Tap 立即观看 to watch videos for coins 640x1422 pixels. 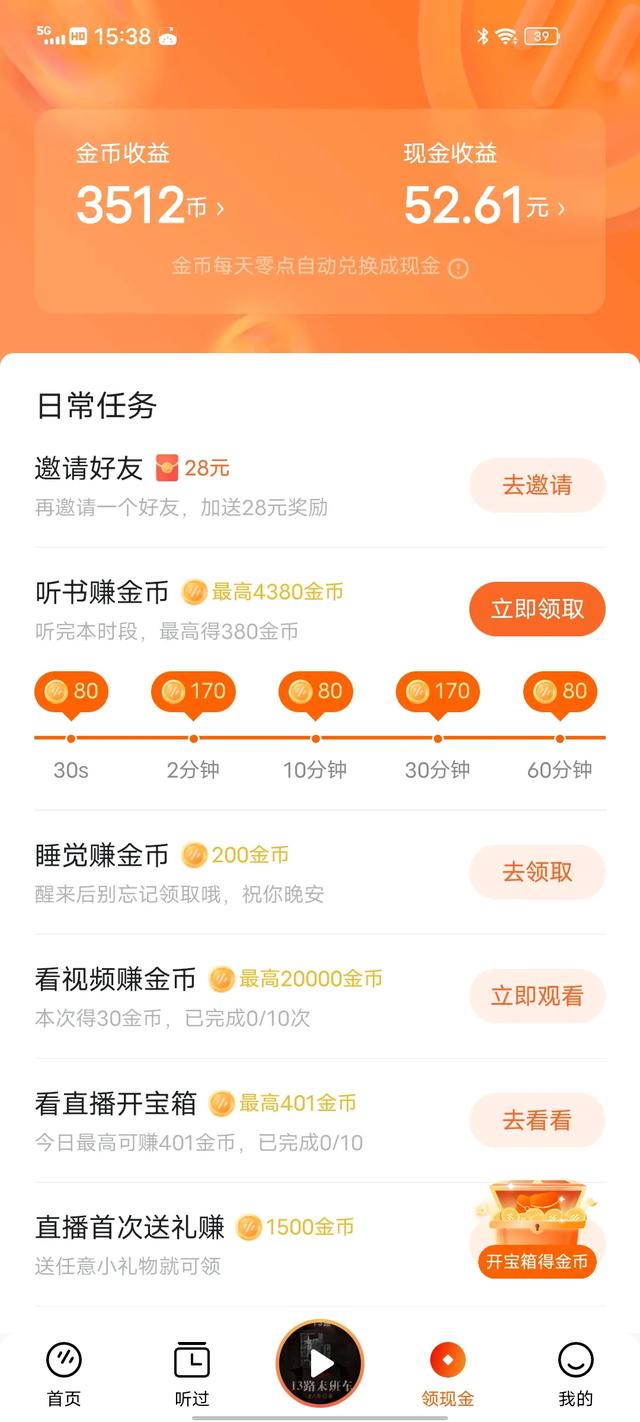click(537, 996)
